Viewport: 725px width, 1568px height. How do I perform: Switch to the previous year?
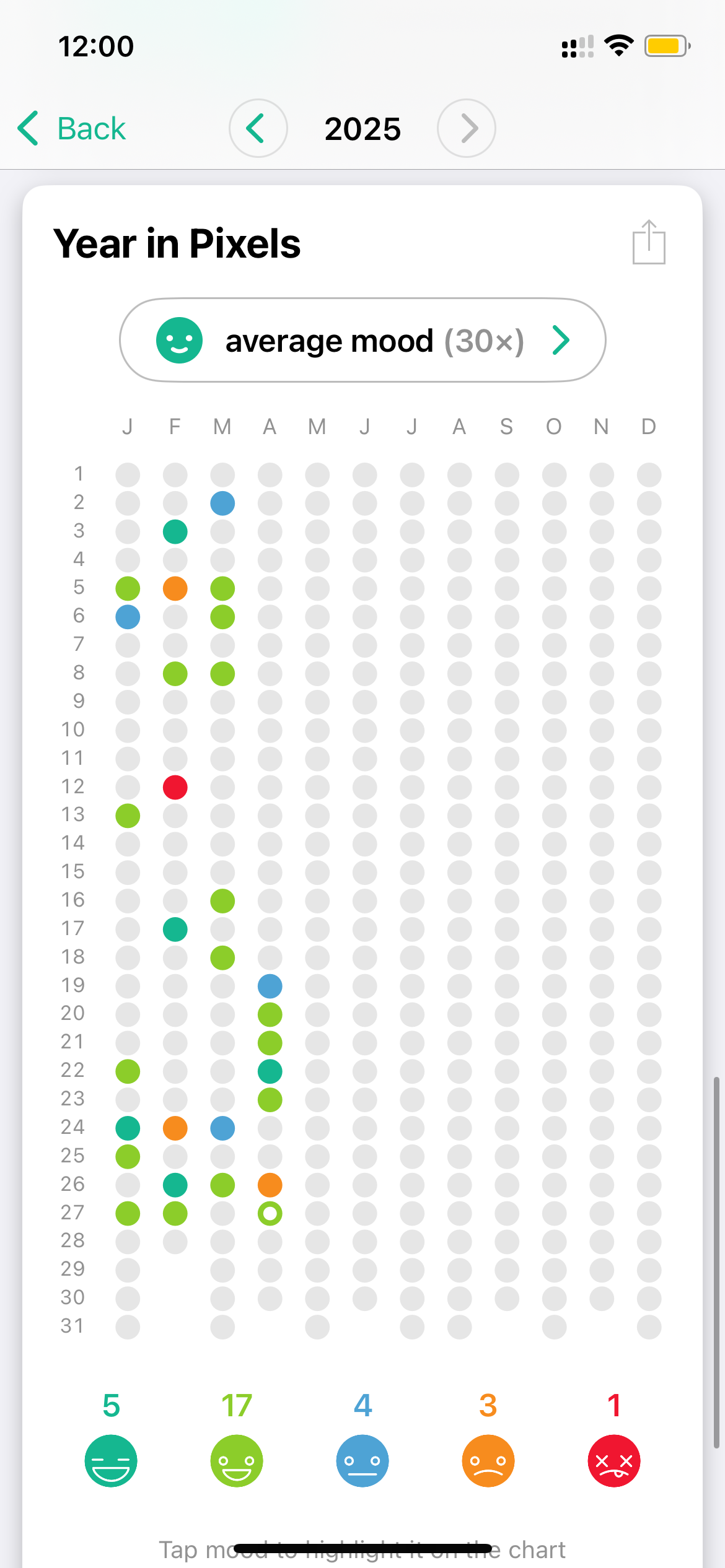pyautogui.click(x=258, y=128)
